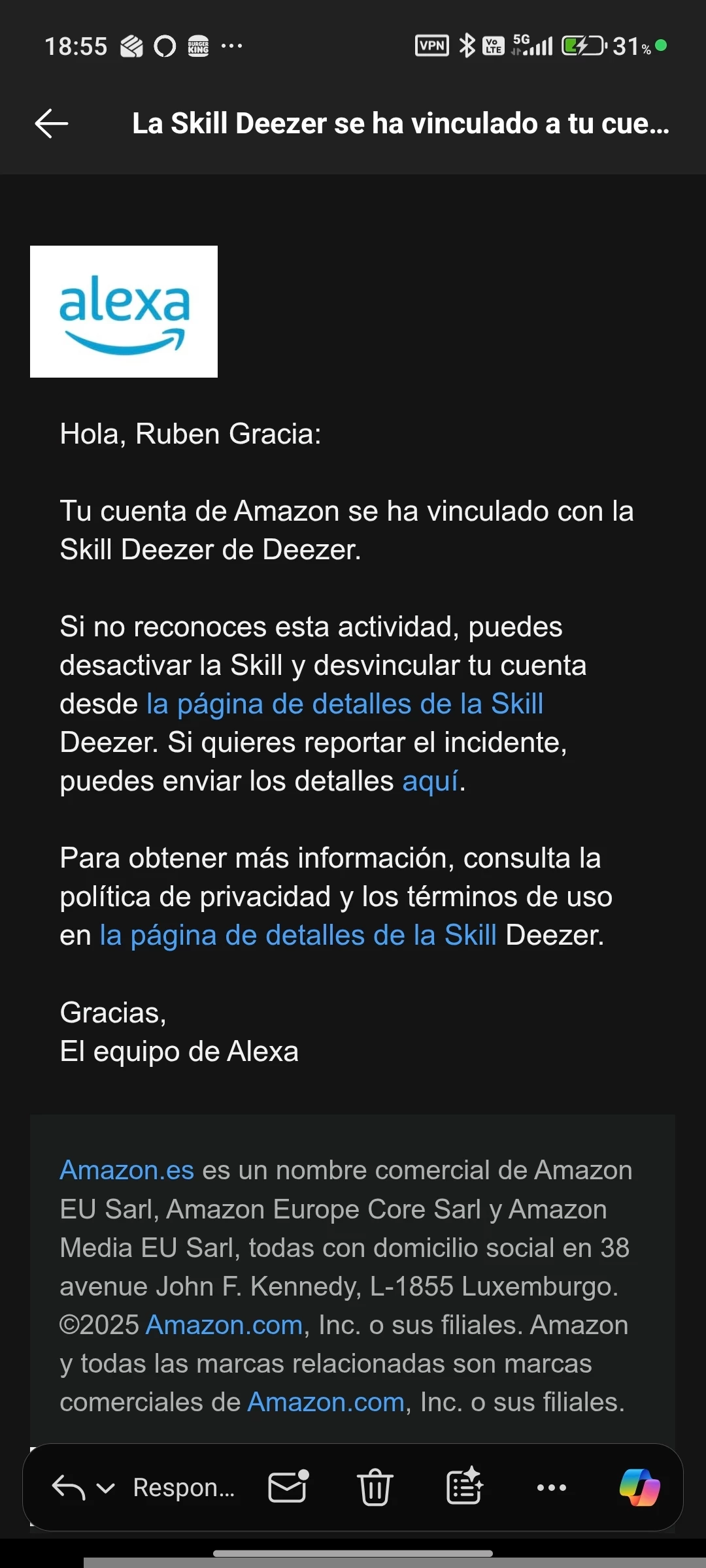
Task: Open the Amazon.es link in the footer
Action: [127, 1170]
